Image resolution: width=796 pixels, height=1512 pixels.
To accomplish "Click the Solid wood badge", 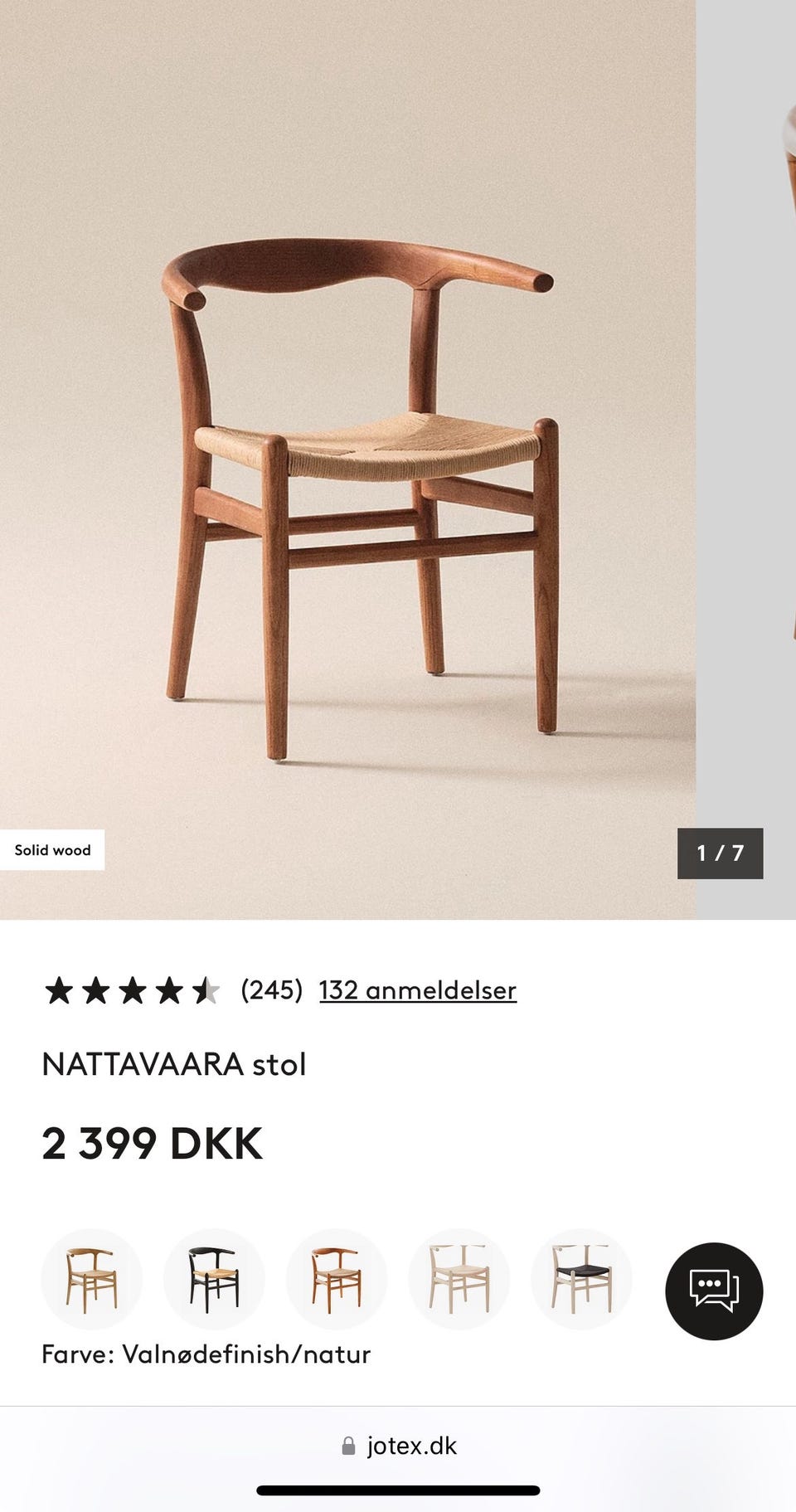I will coord(52,849).
